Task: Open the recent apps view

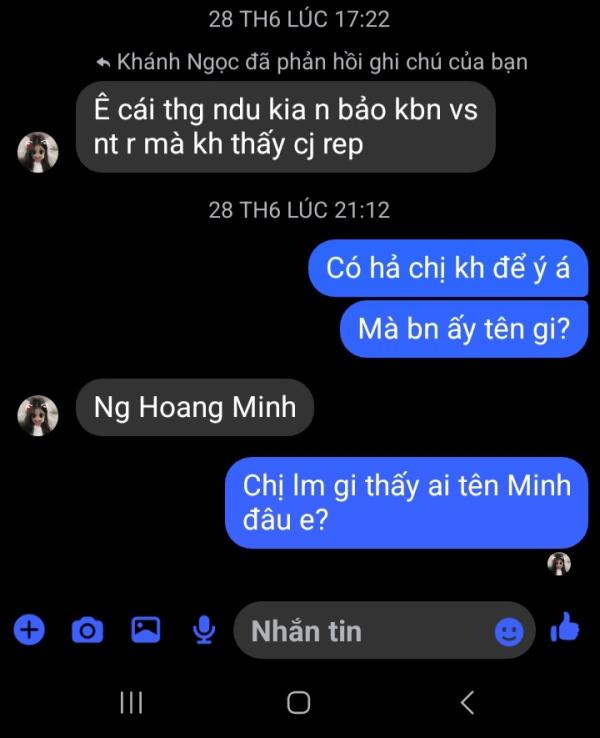Action: (x=131, y=703)
